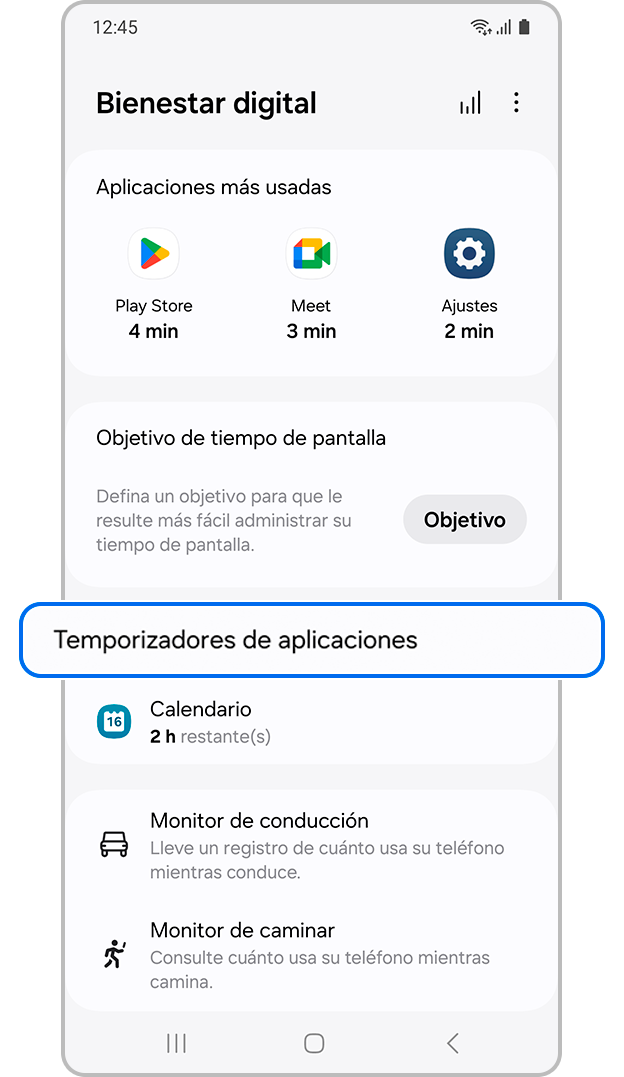Open the Calendario app timer
The height and width of the screenshot is (1077, 624).
click(x=312, y=722)
